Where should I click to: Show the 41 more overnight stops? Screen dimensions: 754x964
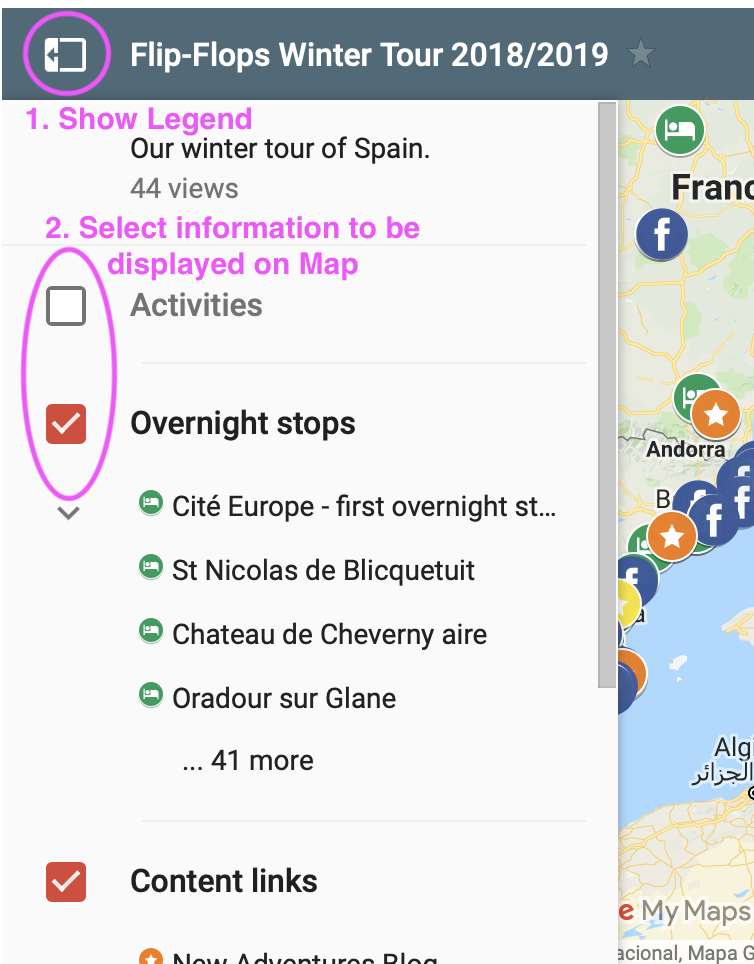pos(248,761)
